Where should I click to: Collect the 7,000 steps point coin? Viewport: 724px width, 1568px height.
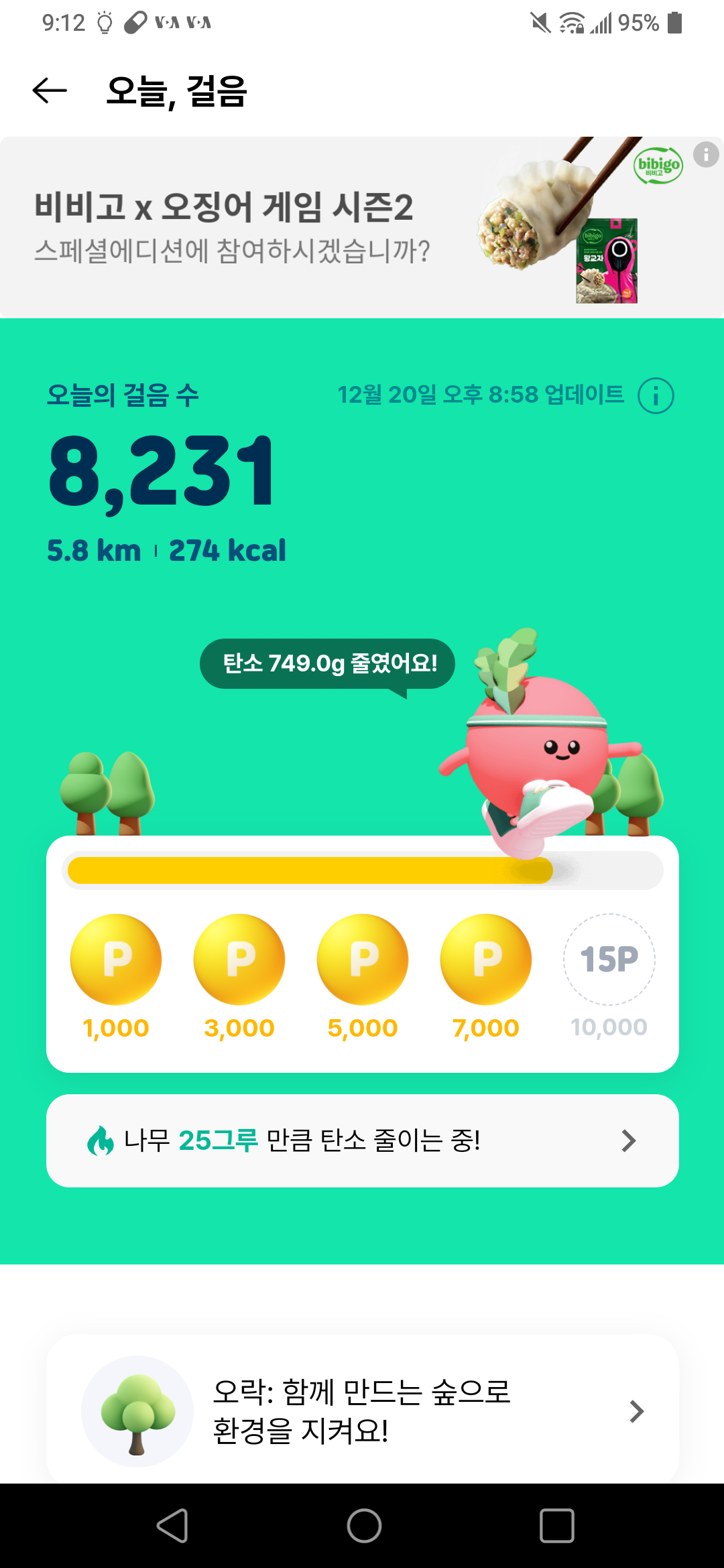tap(486, 960)
